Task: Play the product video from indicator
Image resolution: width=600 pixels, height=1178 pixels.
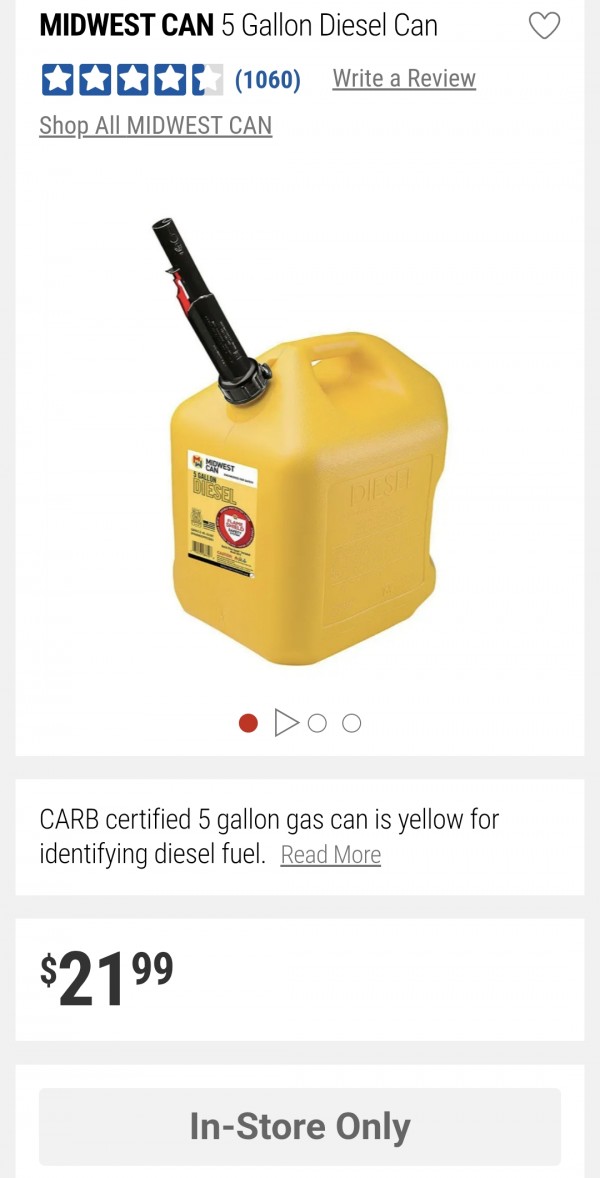Action: (x=286, y=722)
